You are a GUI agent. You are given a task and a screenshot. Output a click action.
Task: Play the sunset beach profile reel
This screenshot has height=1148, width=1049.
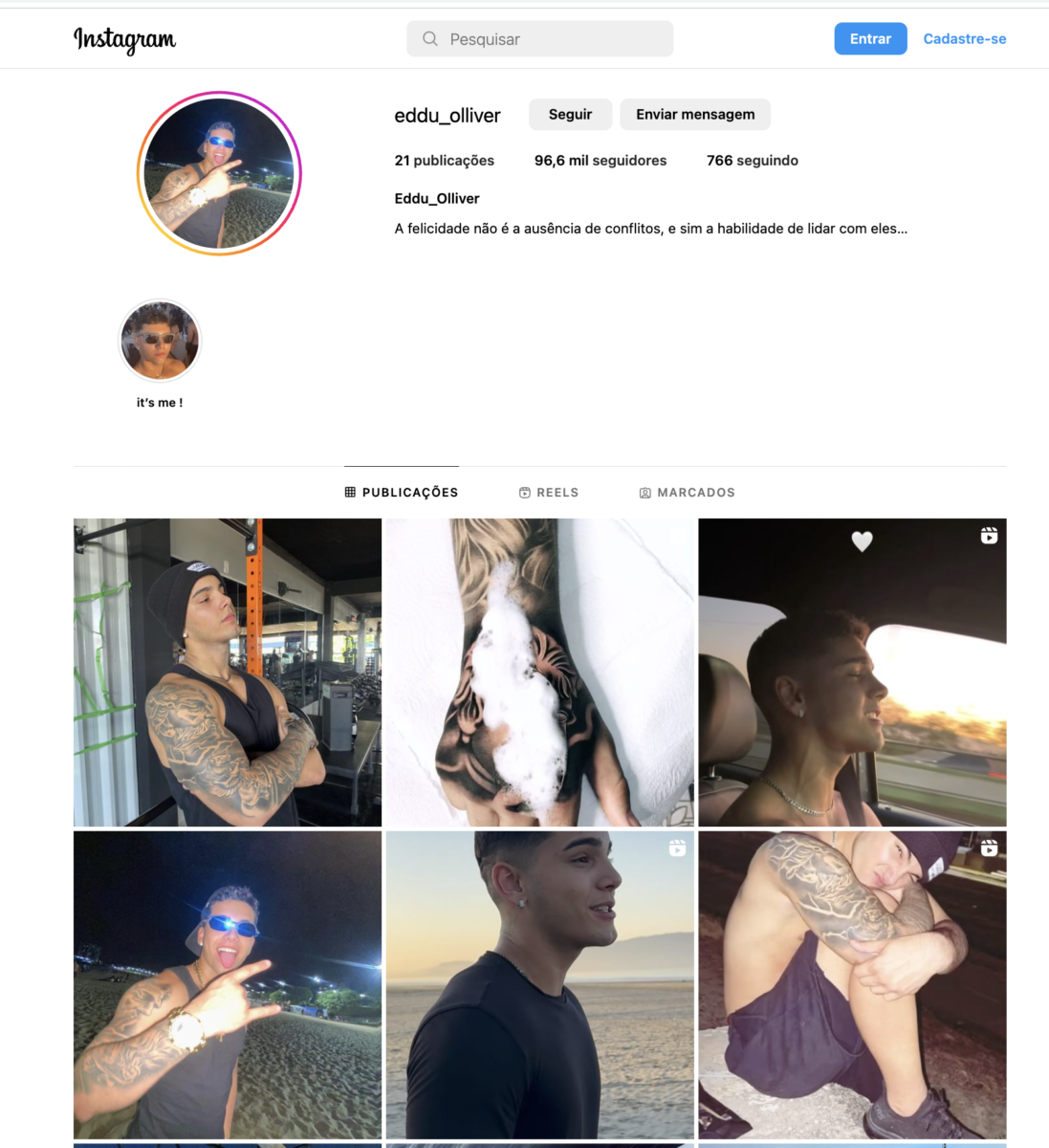tap(540, 984)
